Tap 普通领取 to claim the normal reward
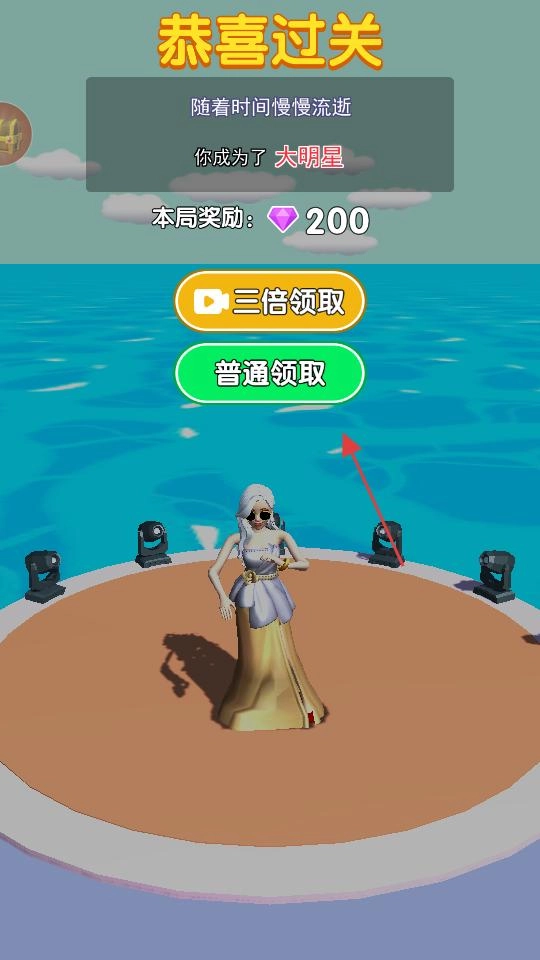This screenshot has height=960, width=540. pos(270,373)
